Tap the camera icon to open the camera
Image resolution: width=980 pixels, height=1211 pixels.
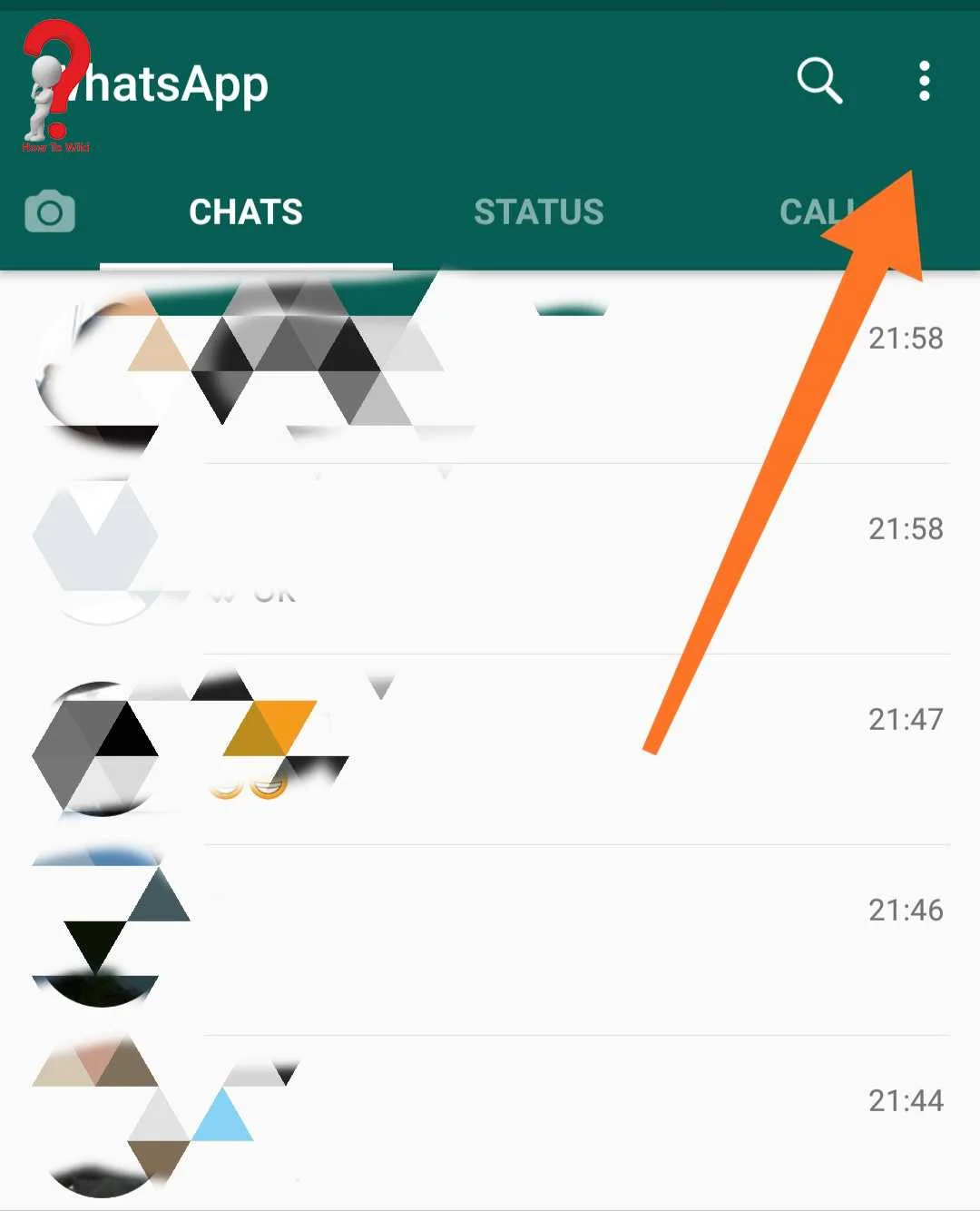pos(49,212)
